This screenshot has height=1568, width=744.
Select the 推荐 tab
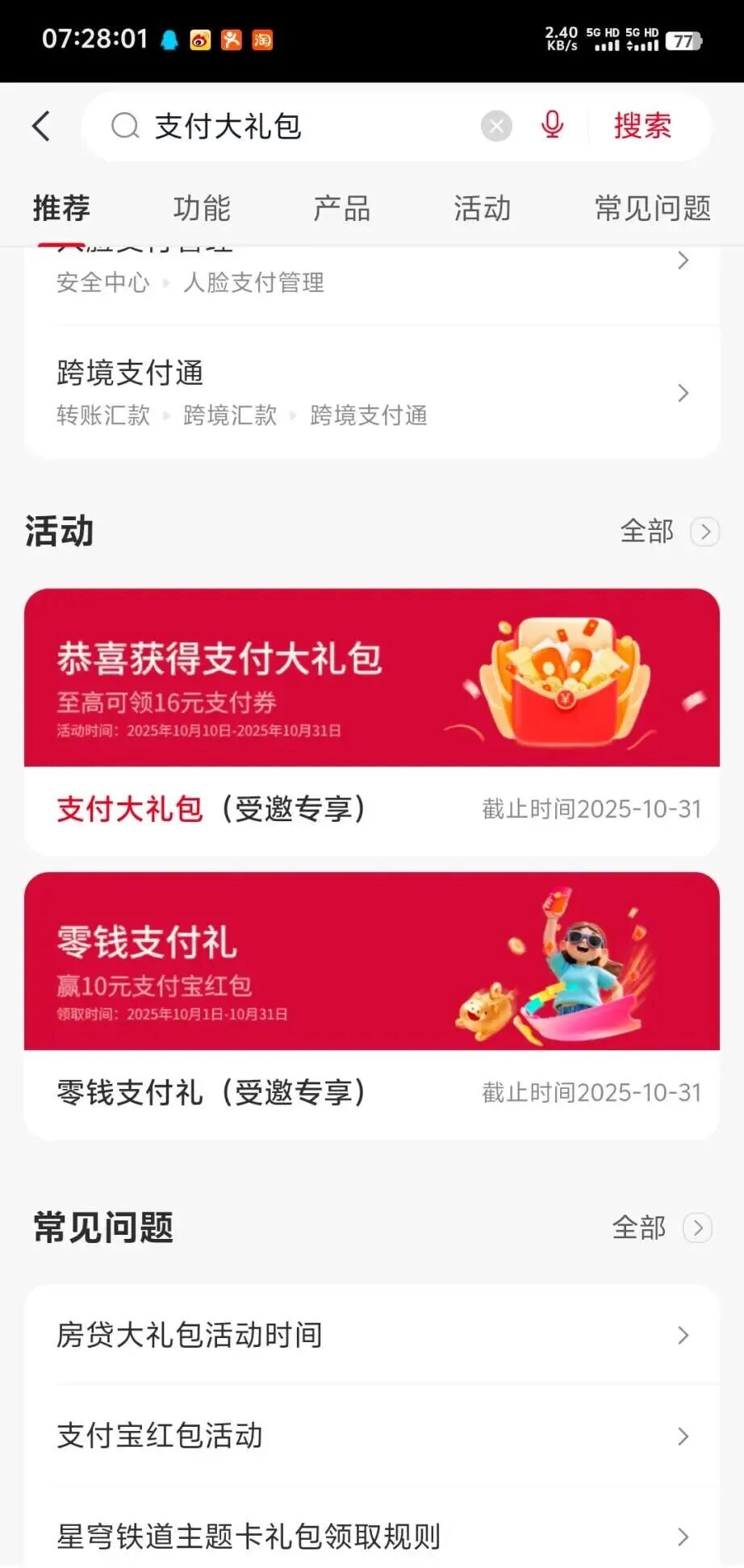[61, 208]
